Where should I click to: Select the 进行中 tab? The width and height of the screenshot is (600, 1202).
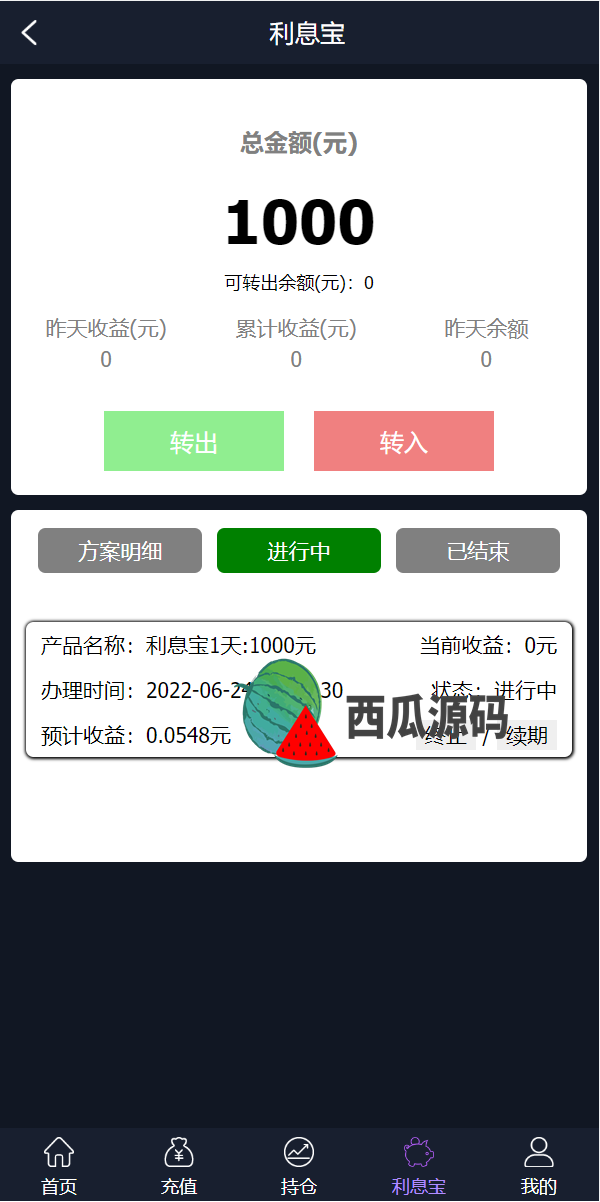click(x=299, y=551)
